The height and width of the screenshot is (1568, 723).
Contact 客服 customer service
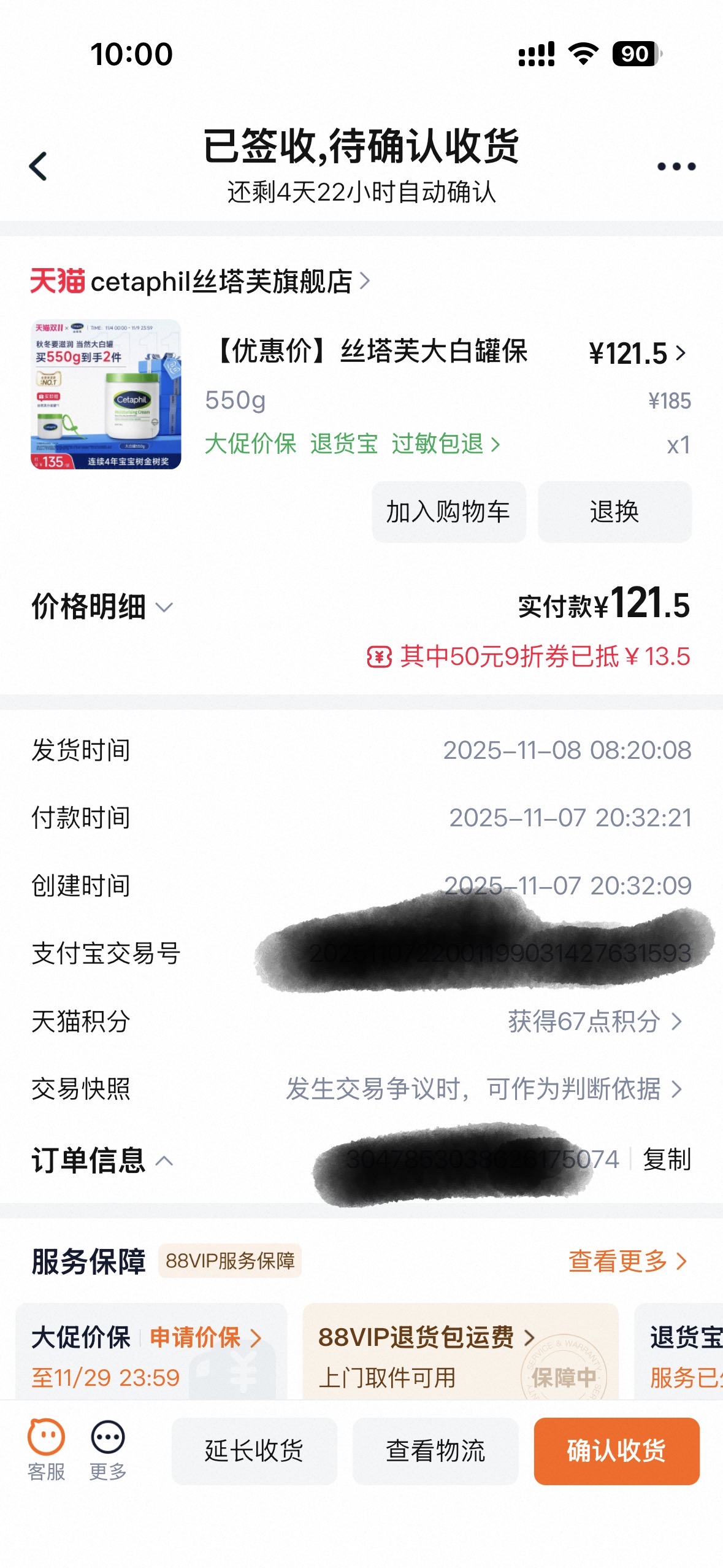point(46,1450)
